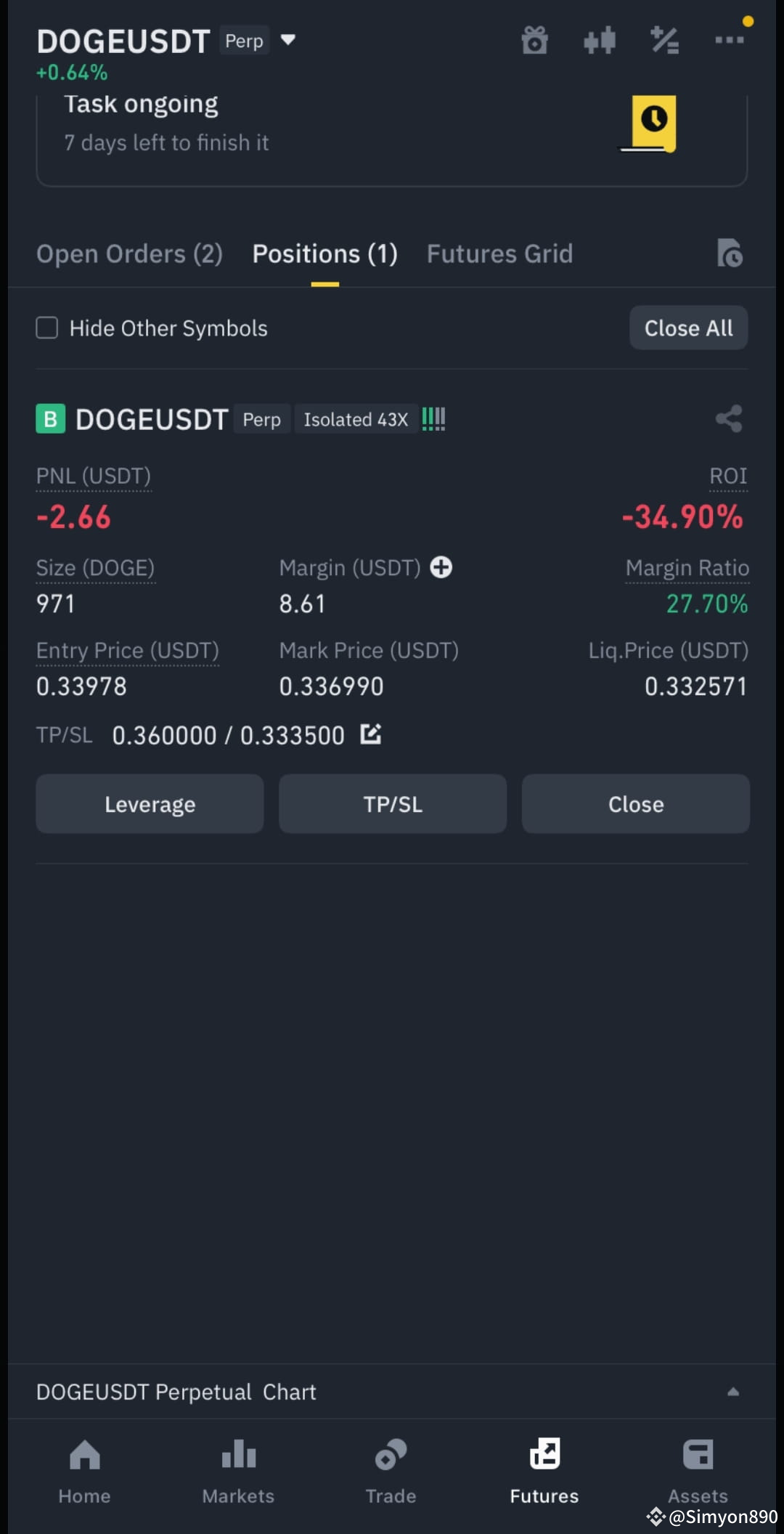The width and height of the screenshot is (784, 1534).
Task: Open the candlestick chart view icon
Action: [x=599, y=40]
